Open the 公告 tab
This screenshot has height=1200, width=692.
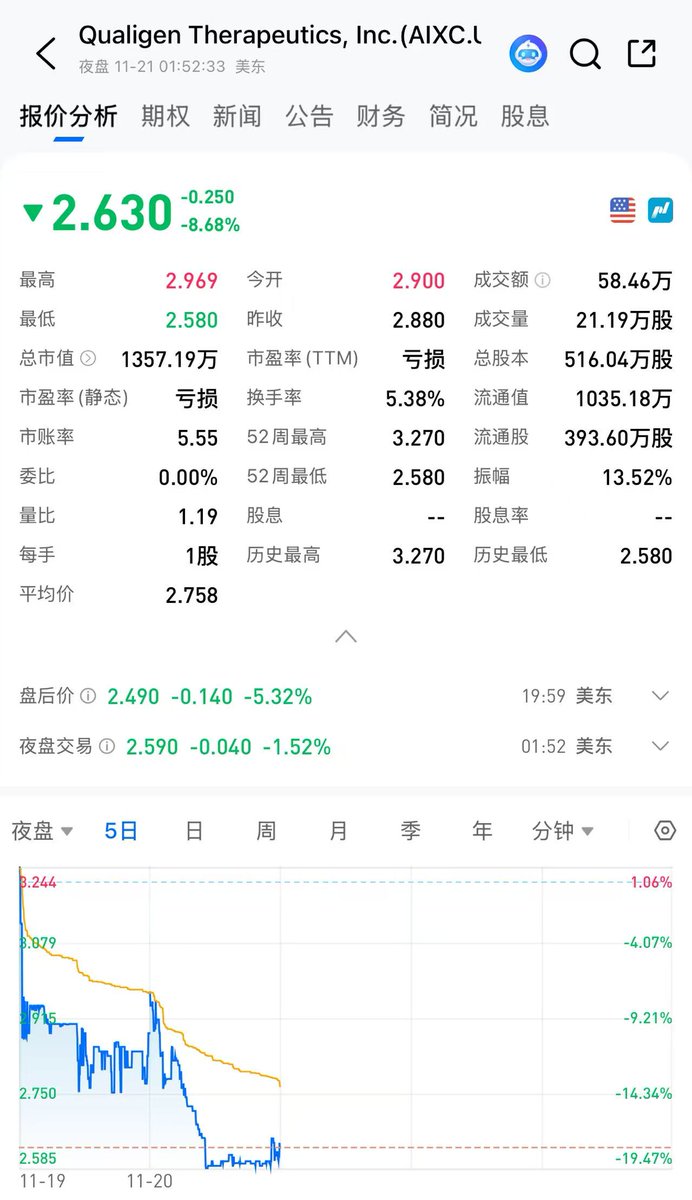coord(309,116)
